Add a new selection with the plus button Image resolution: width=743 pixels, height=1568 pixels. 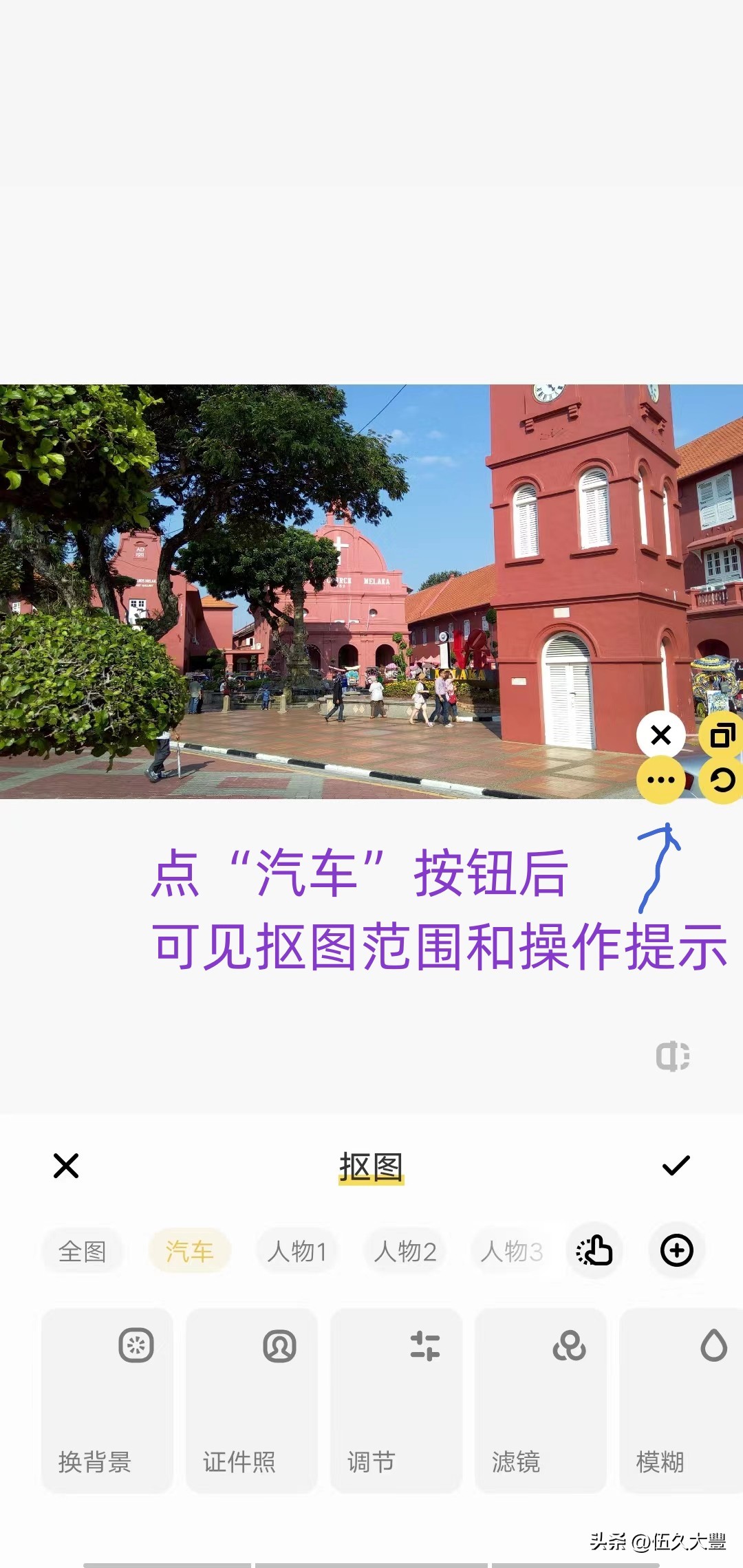(676, 1251)
